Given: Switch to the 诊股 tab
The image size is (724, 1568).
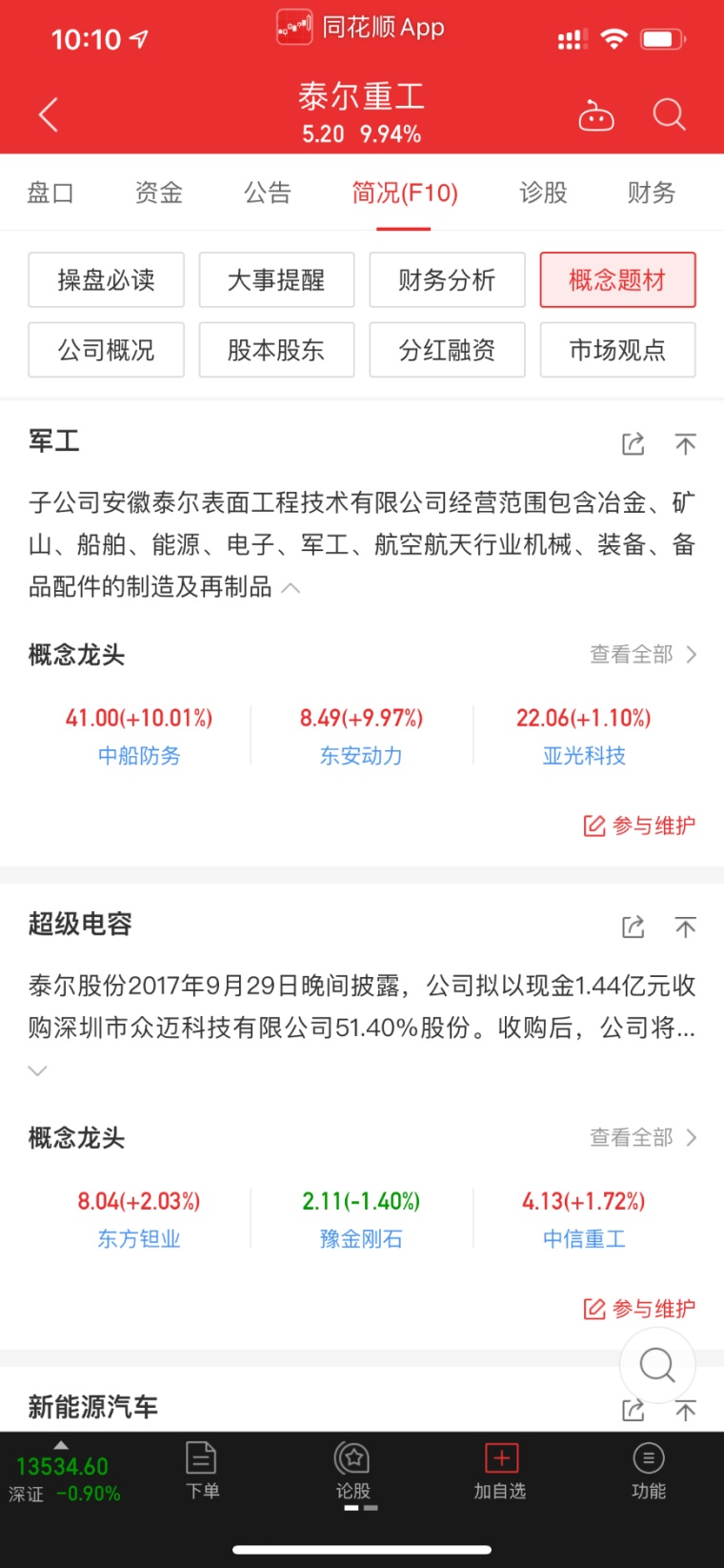Looking at the screenshot, I should tap(543, 193).
